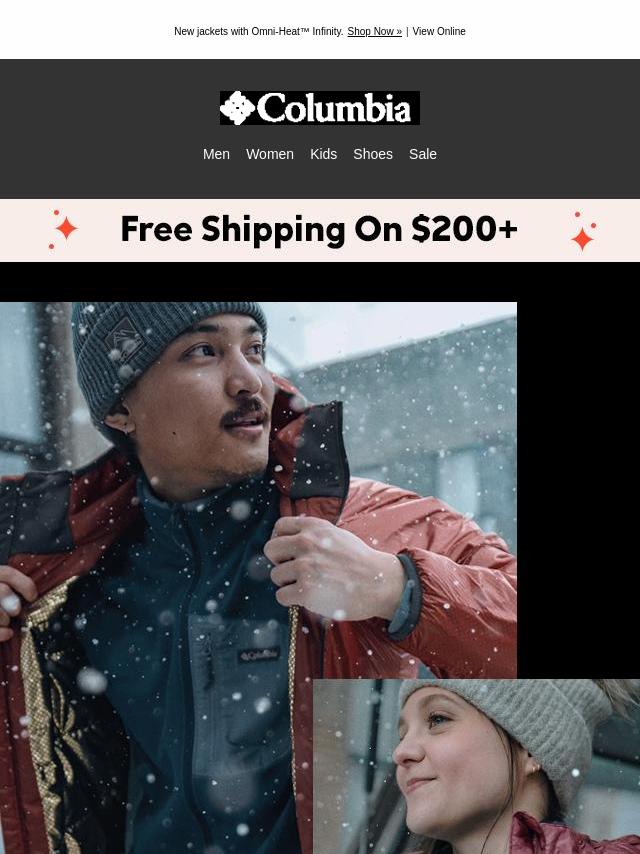Go to the Kids section
The image size is (640, 854).
pos(323,154)
